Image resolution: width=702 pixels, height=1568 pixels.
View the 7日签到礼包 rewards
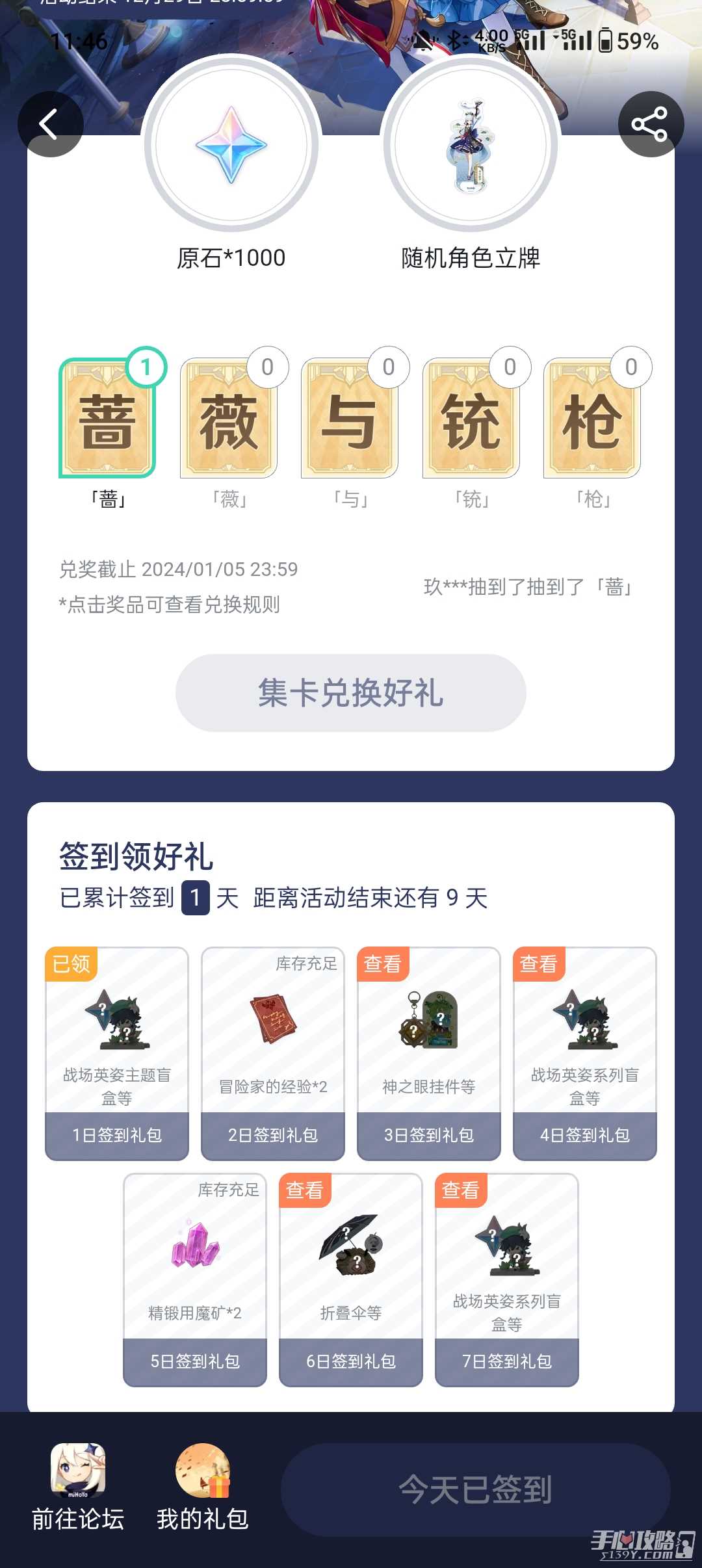[507, 1279]
